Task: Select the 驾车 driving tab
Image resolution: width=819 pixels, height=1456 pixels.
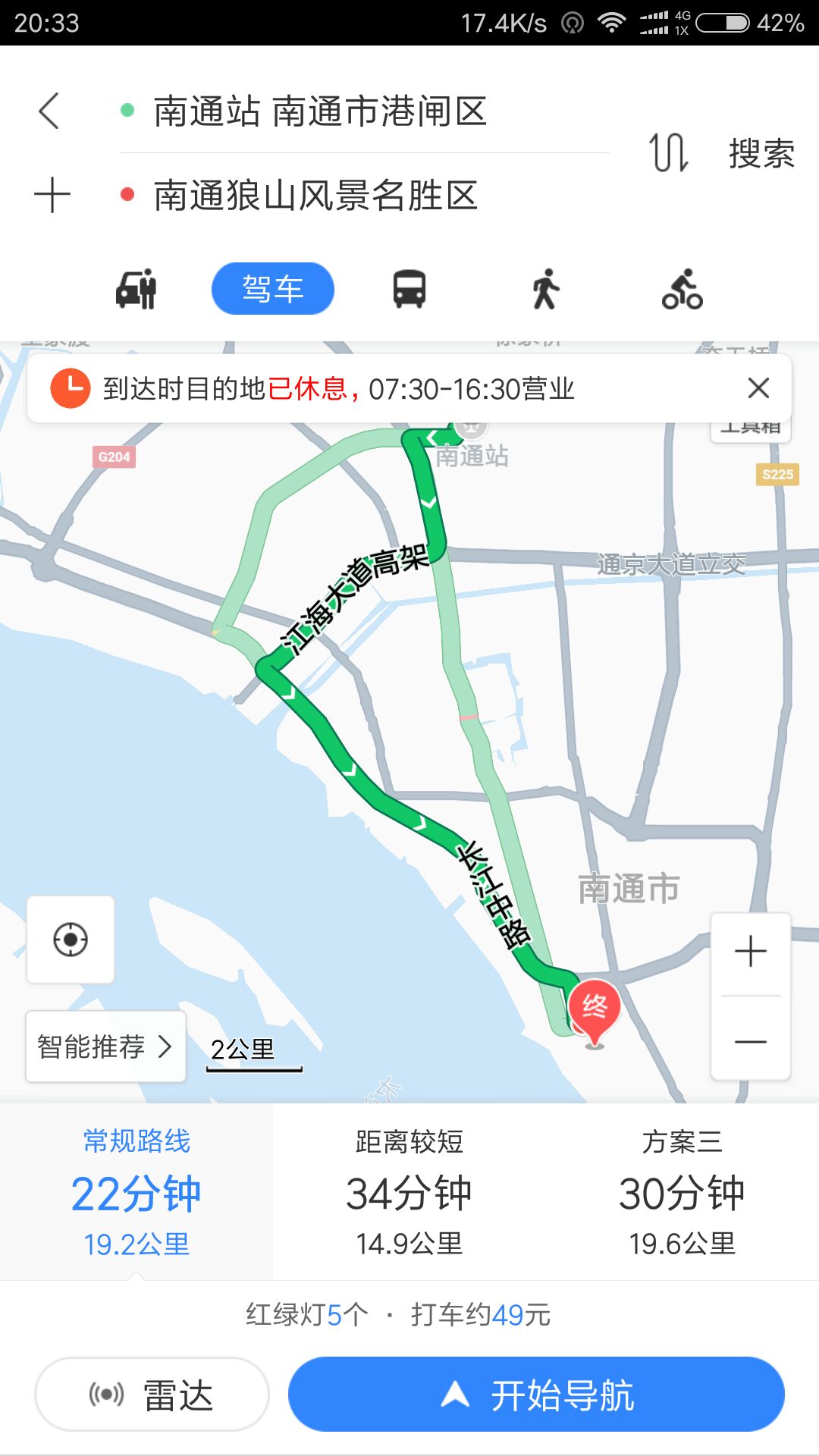Action: pos(273,289)
